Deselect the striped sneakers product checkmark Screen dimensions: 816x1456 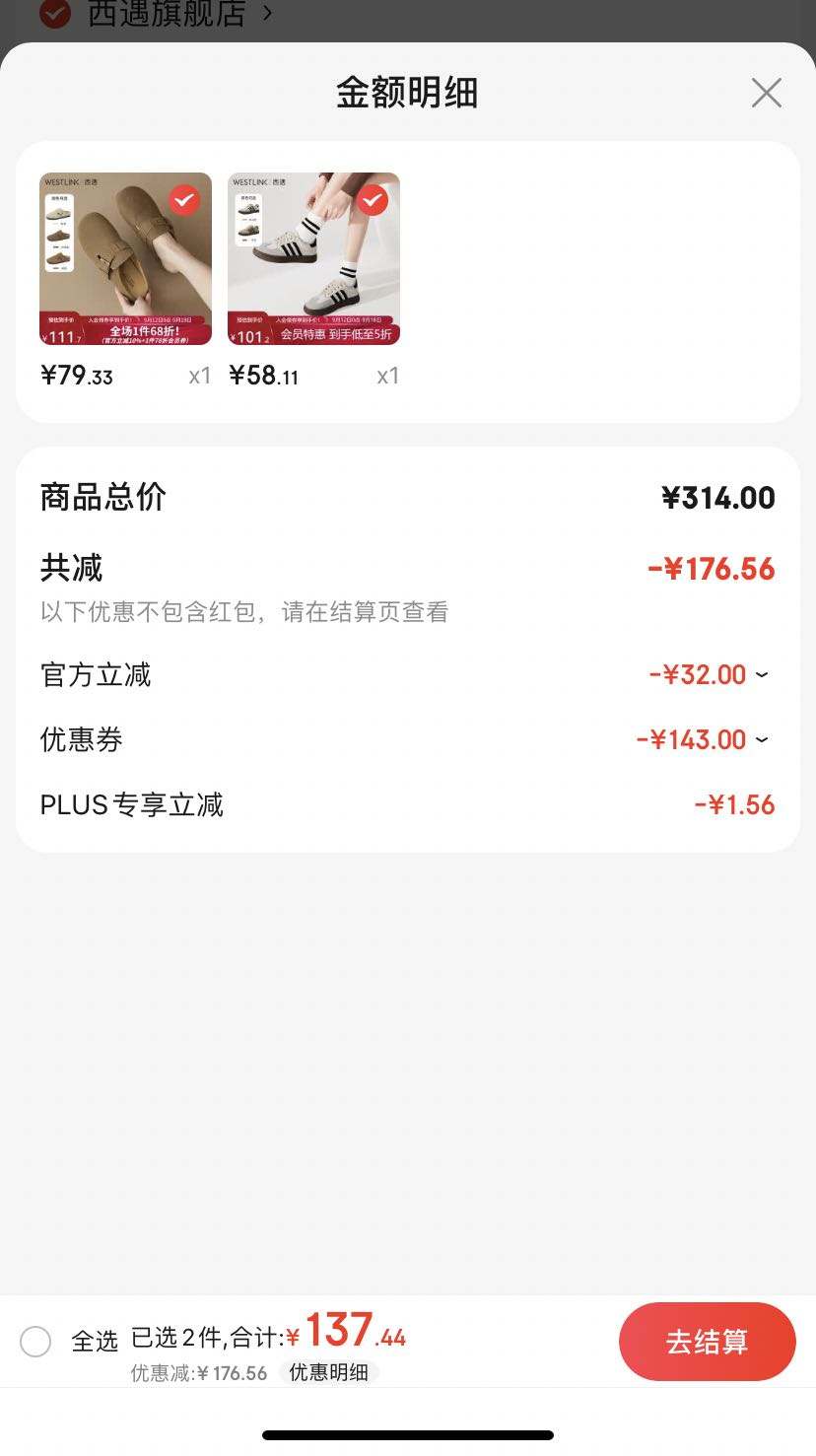tap(373, 199)
